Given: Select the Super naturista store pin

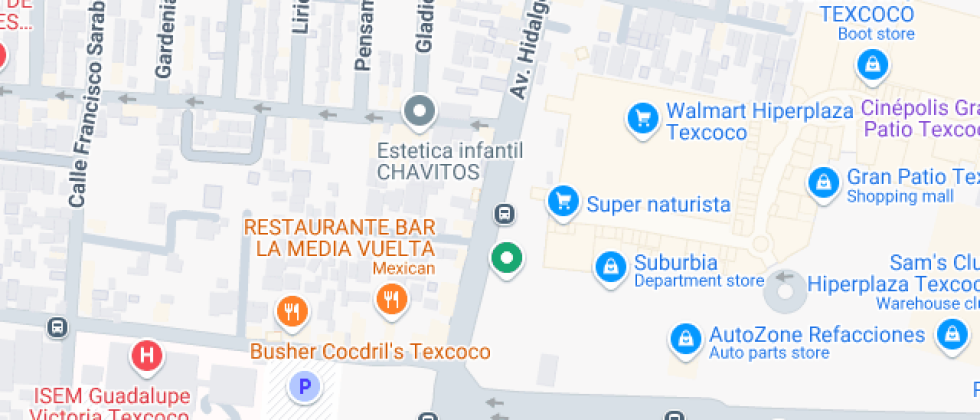Looking at the screenshot, I should pos(563,202).
